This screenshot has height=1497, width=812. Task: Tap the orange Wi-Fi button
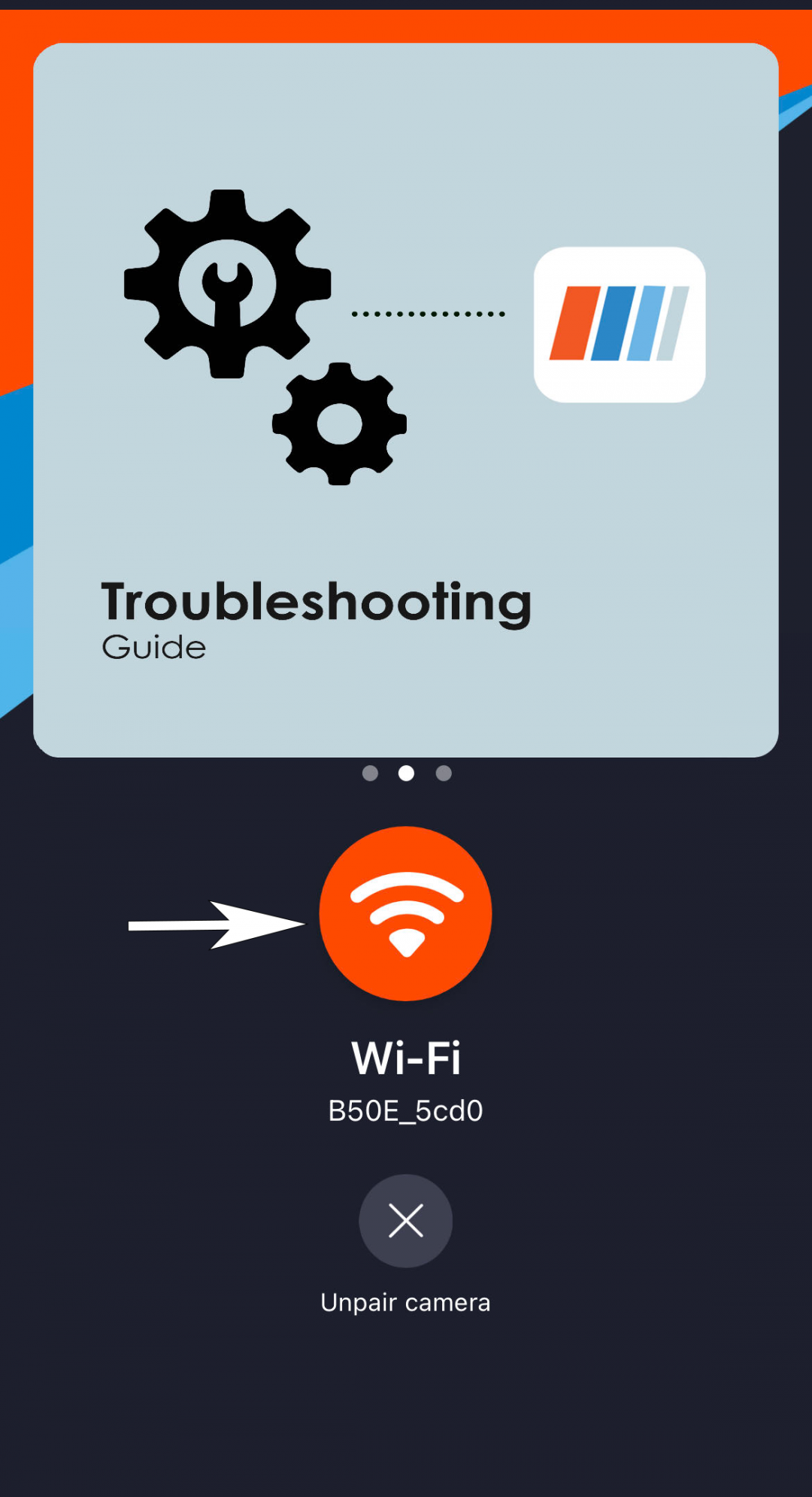[x=406, y=914]
